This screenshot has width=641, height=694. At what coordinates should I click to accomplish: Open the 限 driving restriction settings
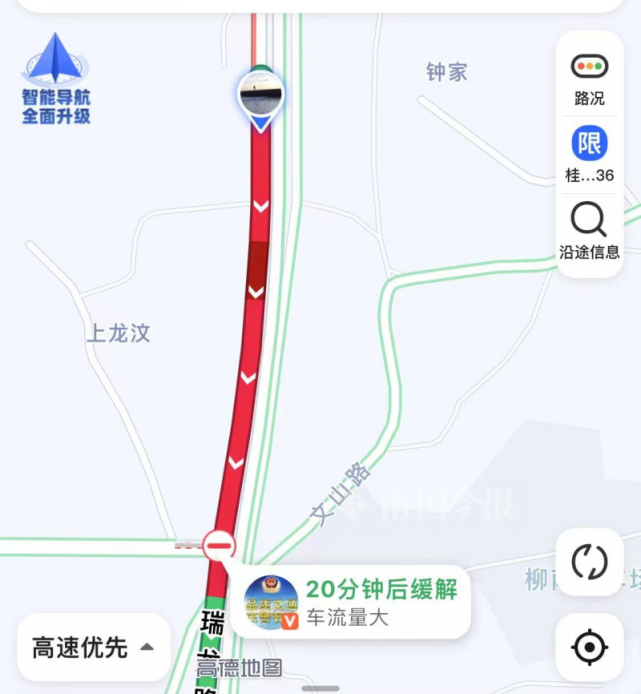[x=589, y=154]
